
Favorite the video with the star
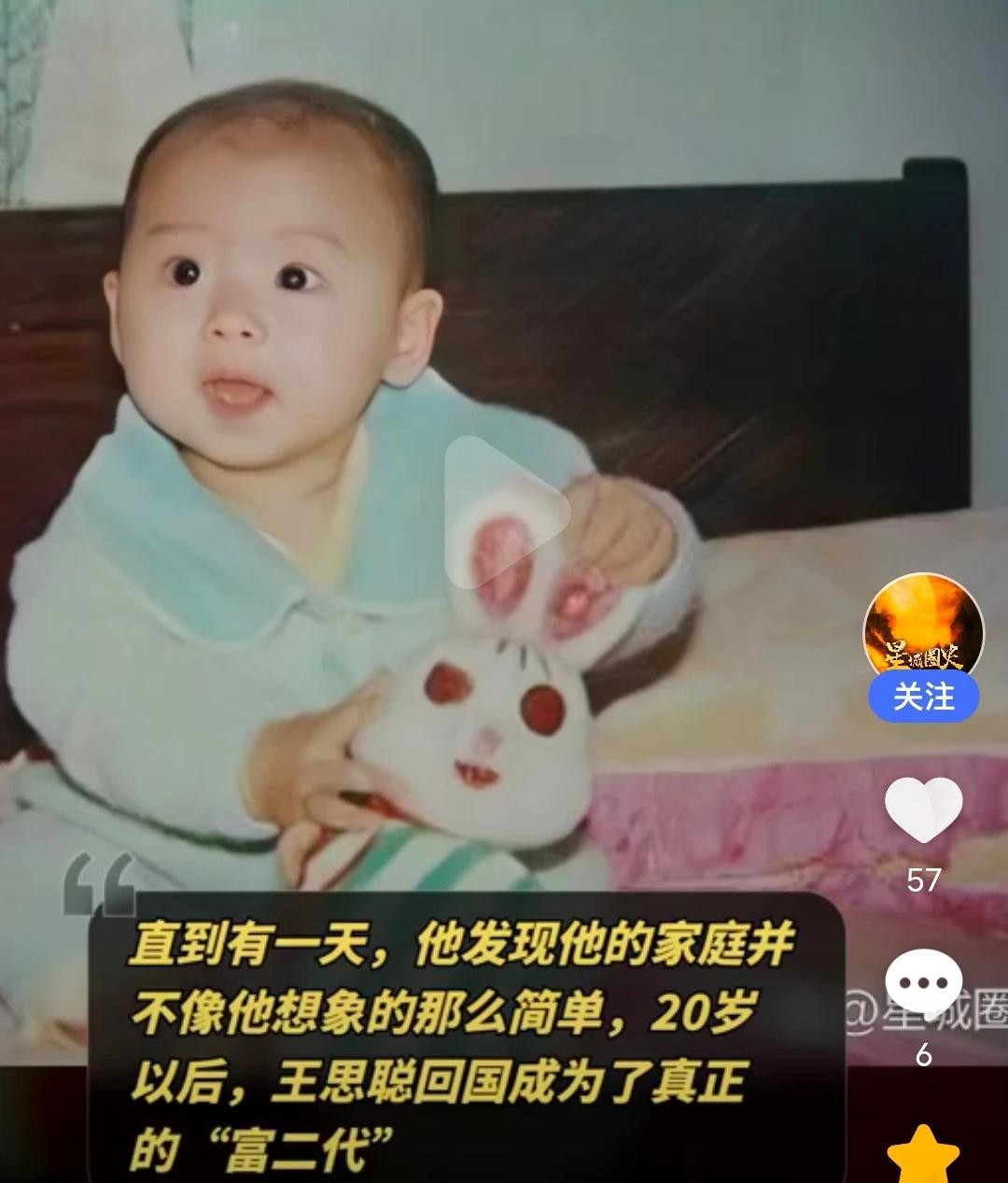[923, 1155]
